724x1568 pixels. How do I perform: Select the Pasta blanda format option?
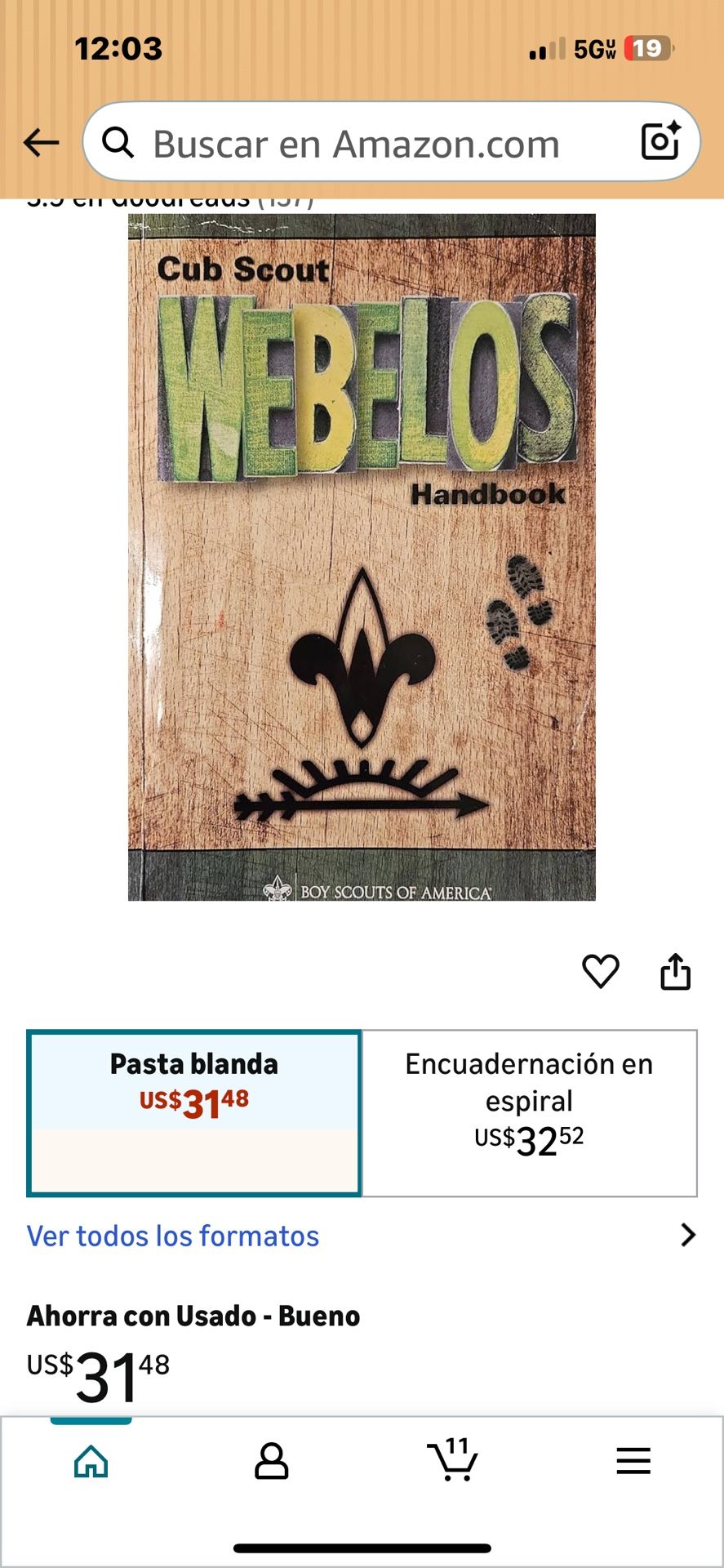pyautogui.click(x=194, y=1112)
